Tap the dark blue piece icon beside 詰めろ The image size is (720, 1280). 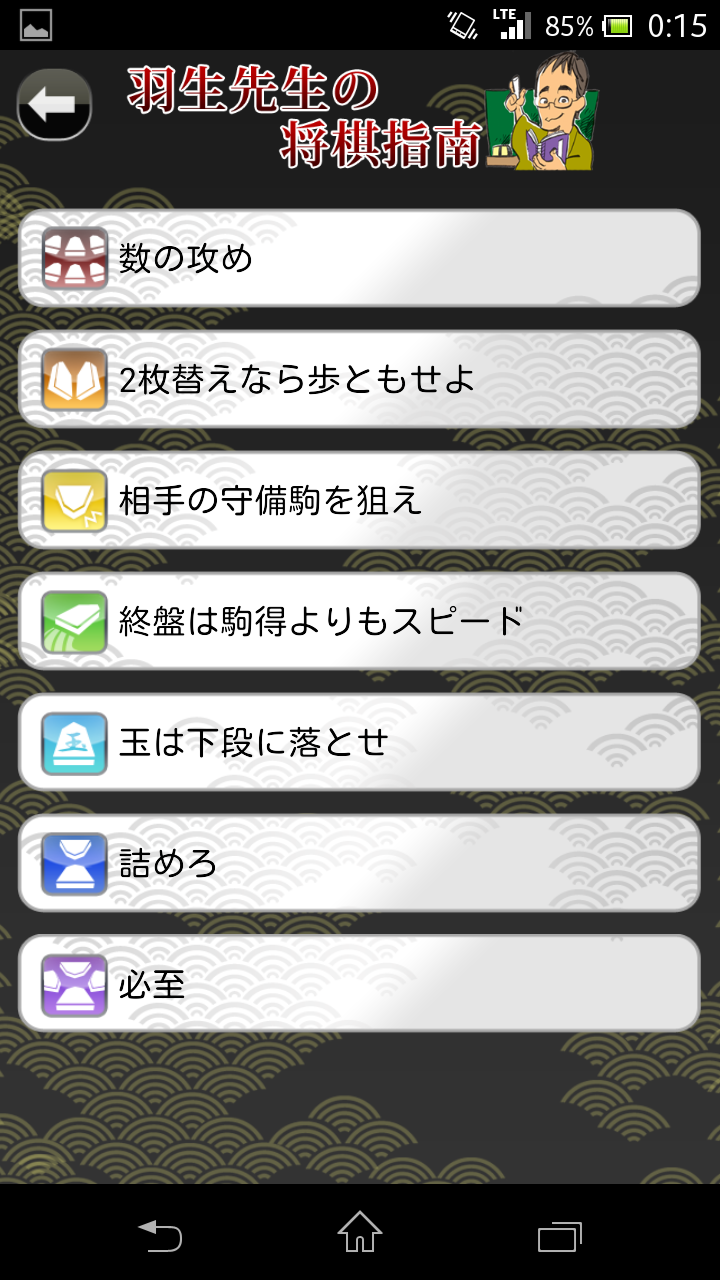[73, 863]
